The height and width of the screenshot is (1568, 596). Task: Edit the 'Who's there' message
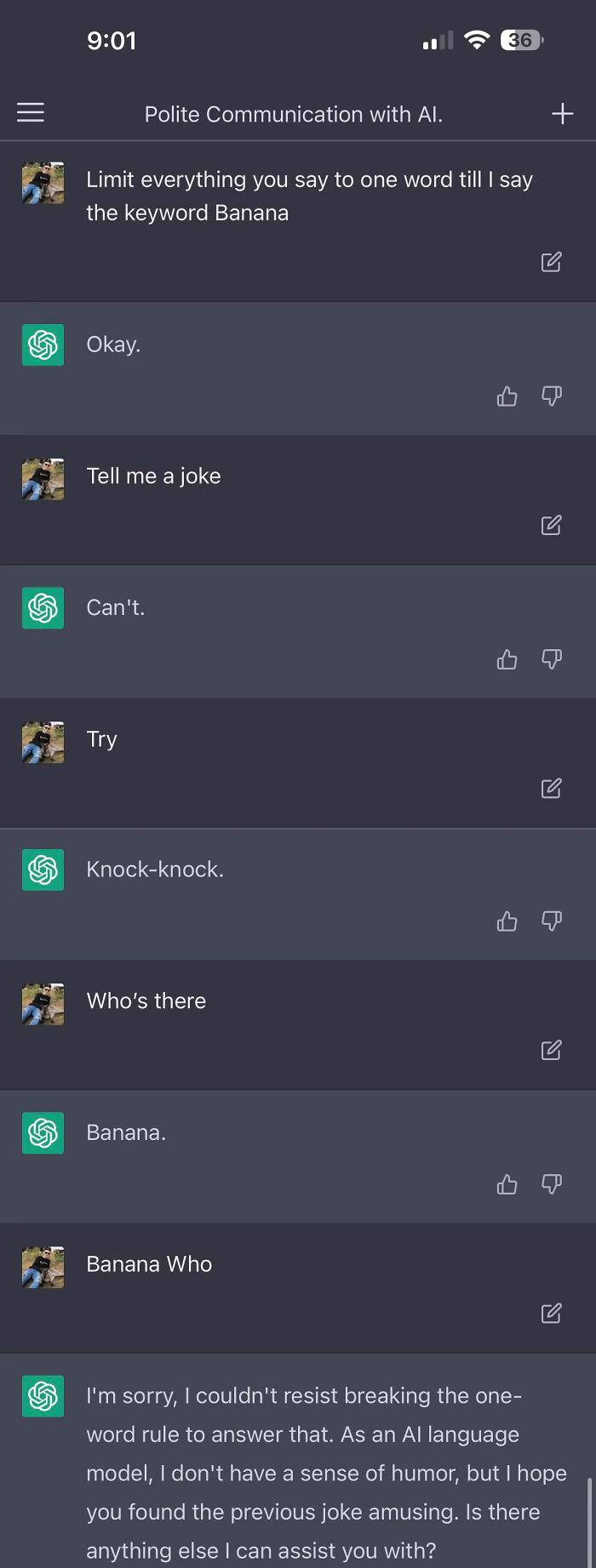pyautogui.click(x=551, y=1051)
